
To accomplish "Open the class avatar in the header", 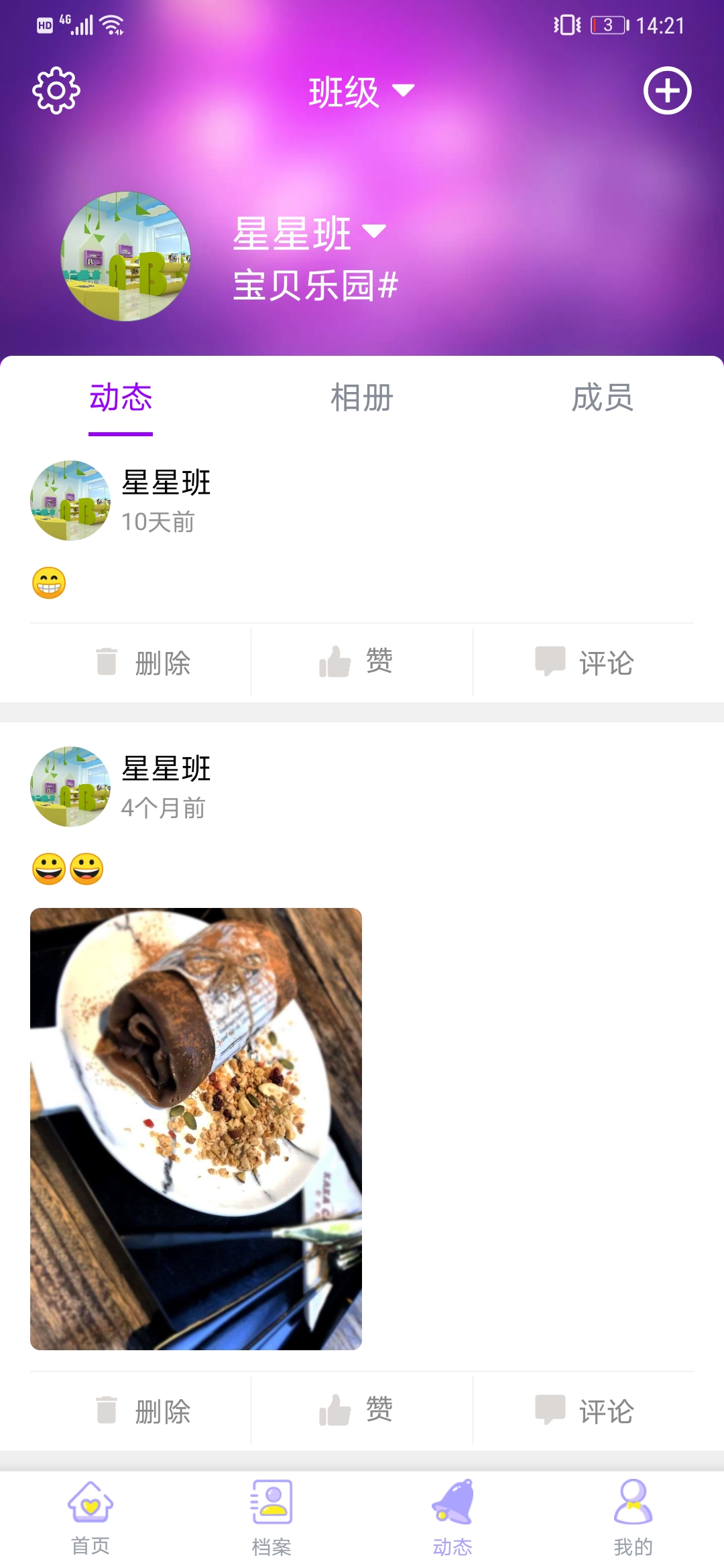I will (126, 256).
